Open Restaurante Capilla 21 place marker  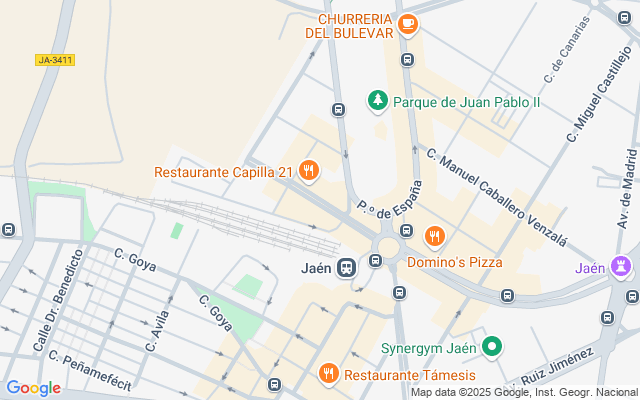tap(308, 172)
